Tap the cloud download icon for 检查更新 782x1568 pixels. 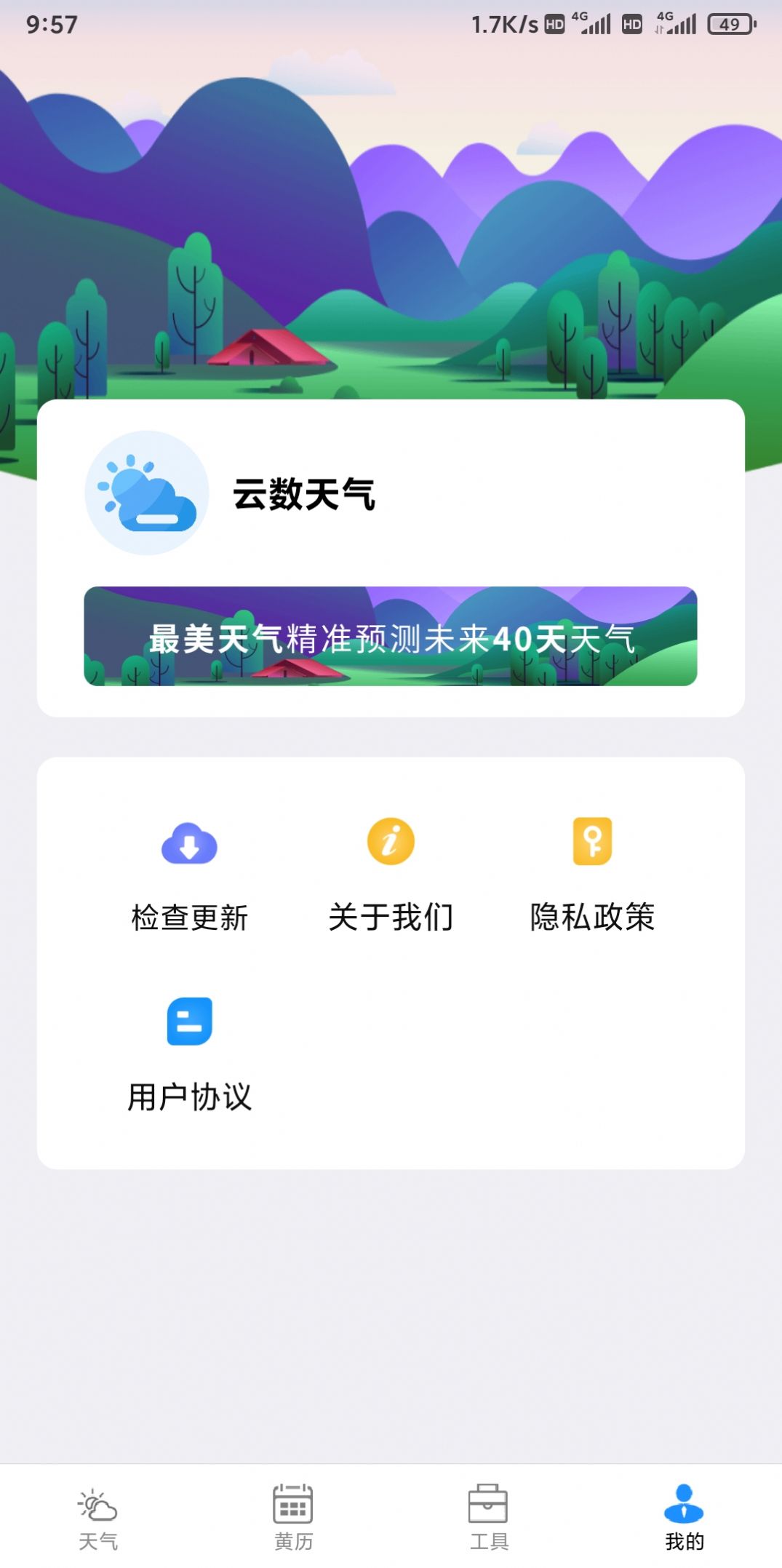pyautogui.click(x=189, y=843)
